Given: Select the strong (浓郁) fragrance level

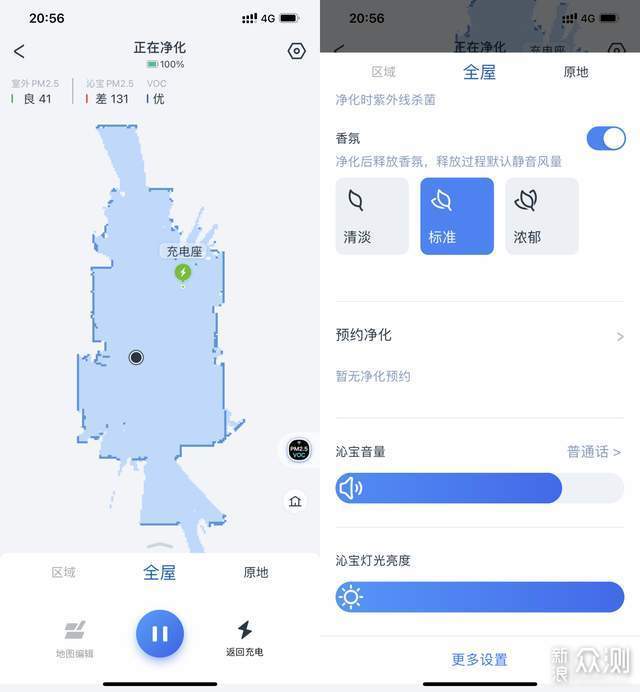Looking at the screenshot, I should tap(541, 216).
